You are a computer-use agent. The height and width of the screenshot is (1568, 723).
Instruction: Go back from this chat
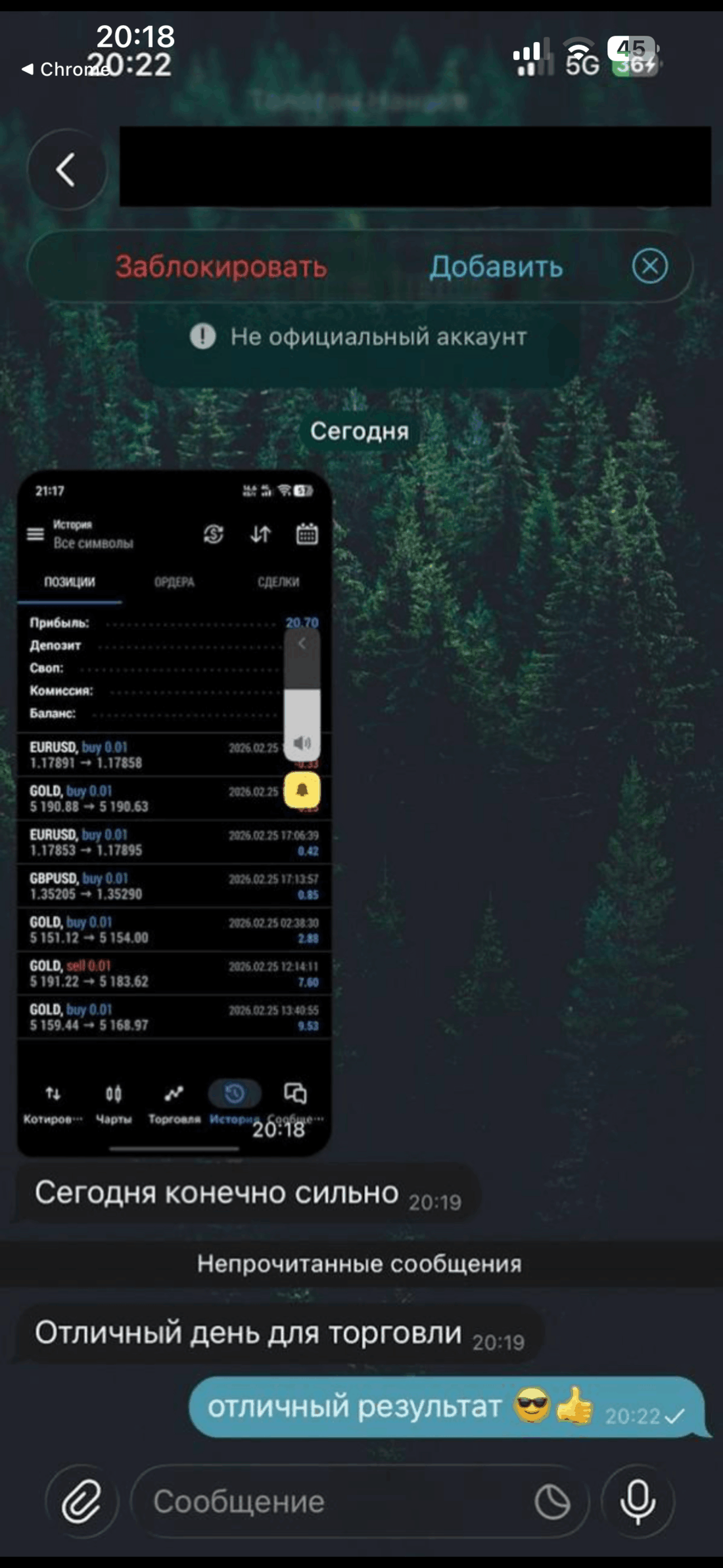click(x=66, y=170)
